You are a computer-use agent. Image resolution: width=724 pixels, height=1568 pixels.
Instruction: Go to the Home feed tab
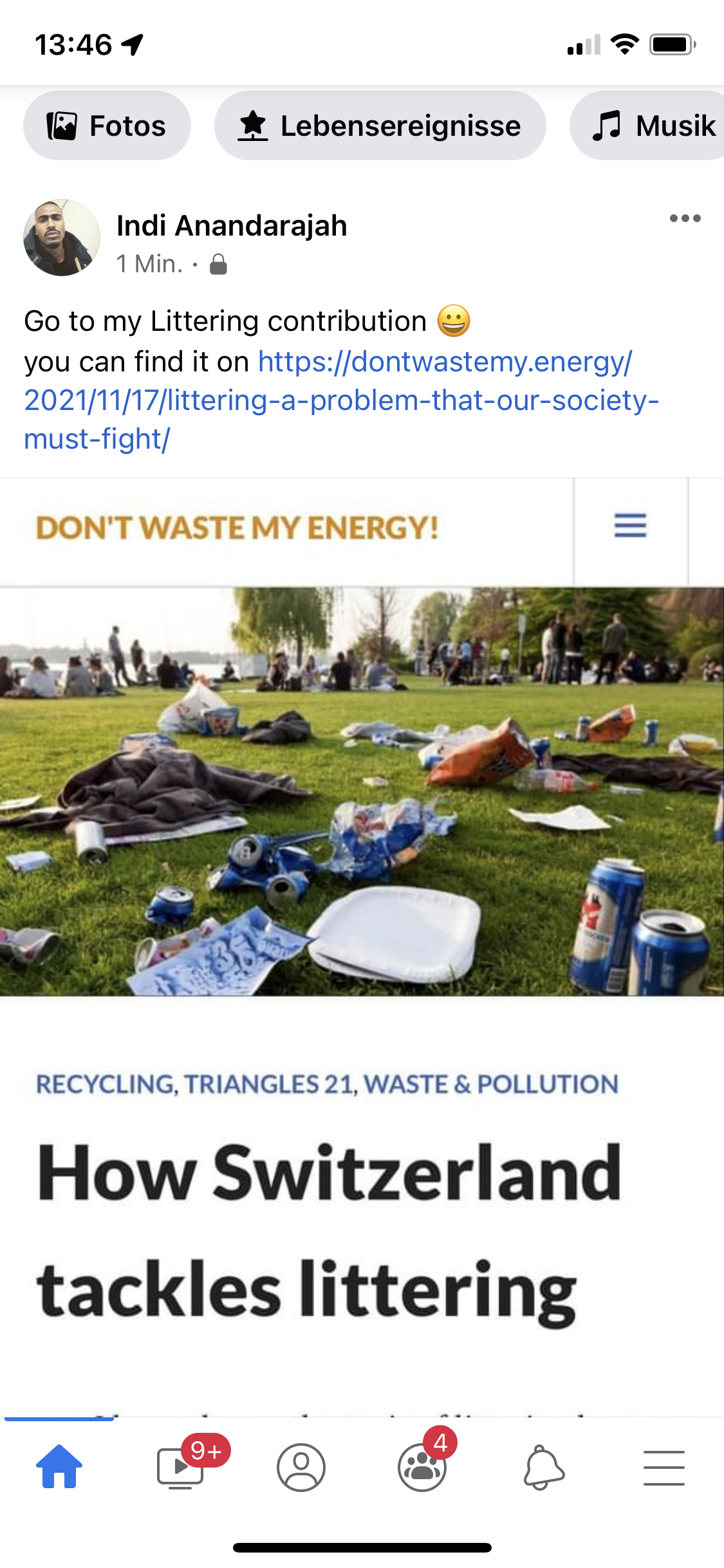point(59,1467)
